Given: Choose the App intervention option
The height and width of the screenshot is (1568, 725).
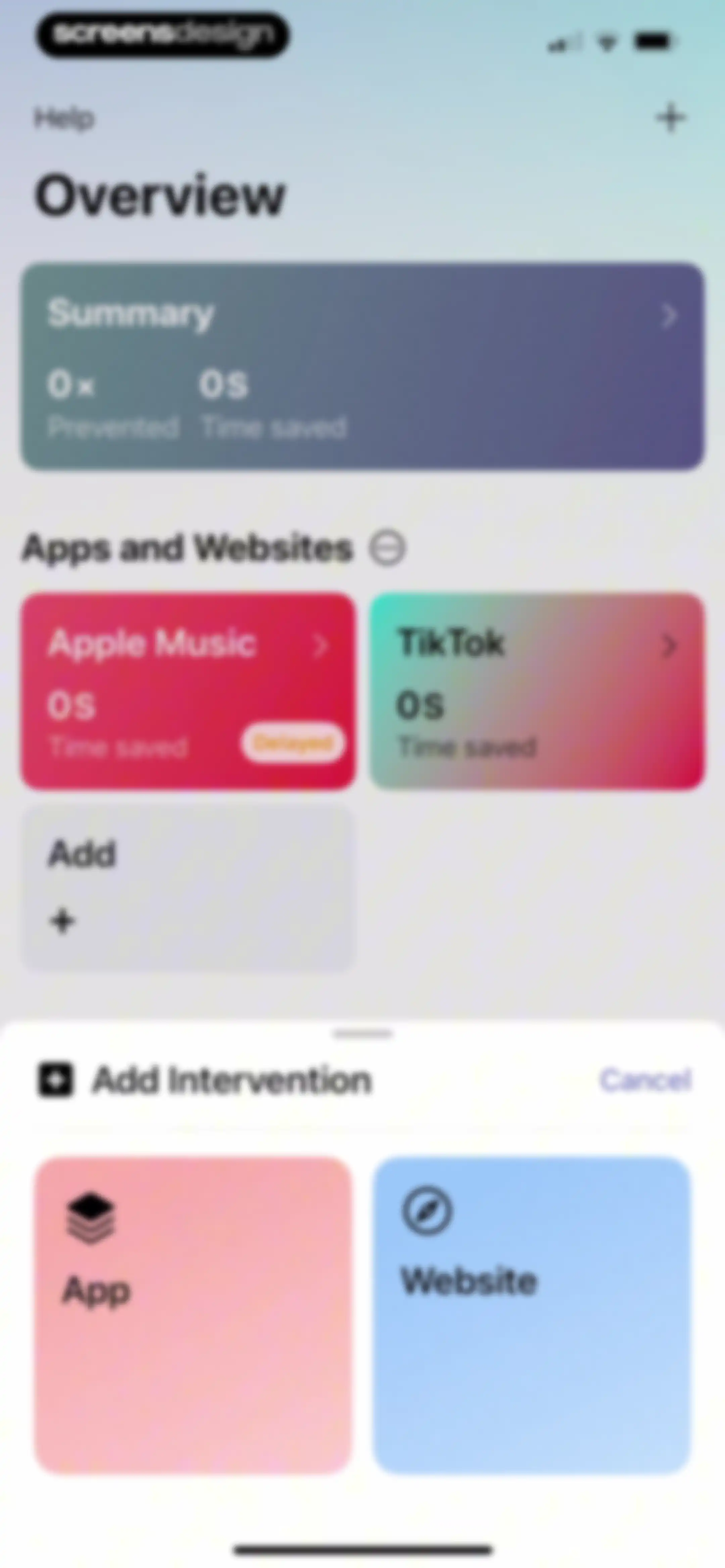Looking at the screenshot, I should click(x=193, y=1316).
